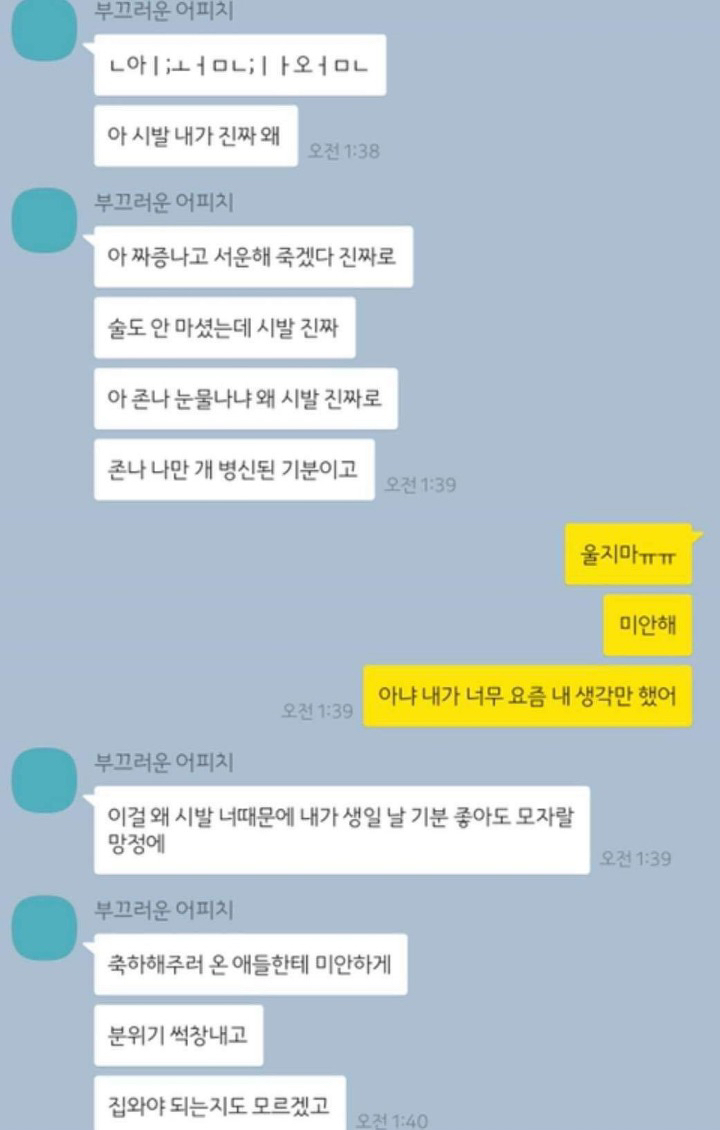Open sender avatar next to '아 짜증나고 서운해' message
Viewport: 720px width, 1130px height.
coord(44,220)
